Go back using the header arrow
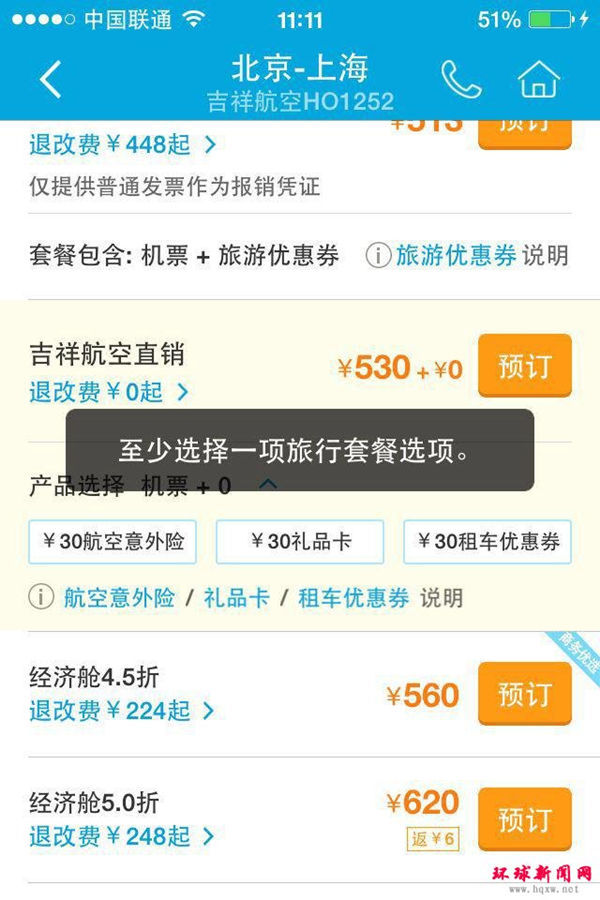Image resolution: width=600 pixels, height=900 pixels. (50, 79)
